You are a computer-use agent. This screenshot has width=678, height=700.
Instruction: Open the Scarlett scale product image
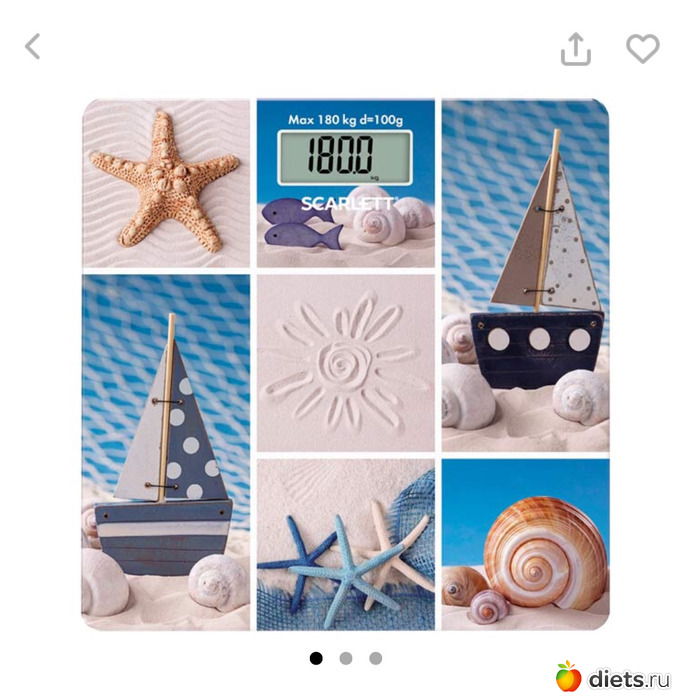345,365
